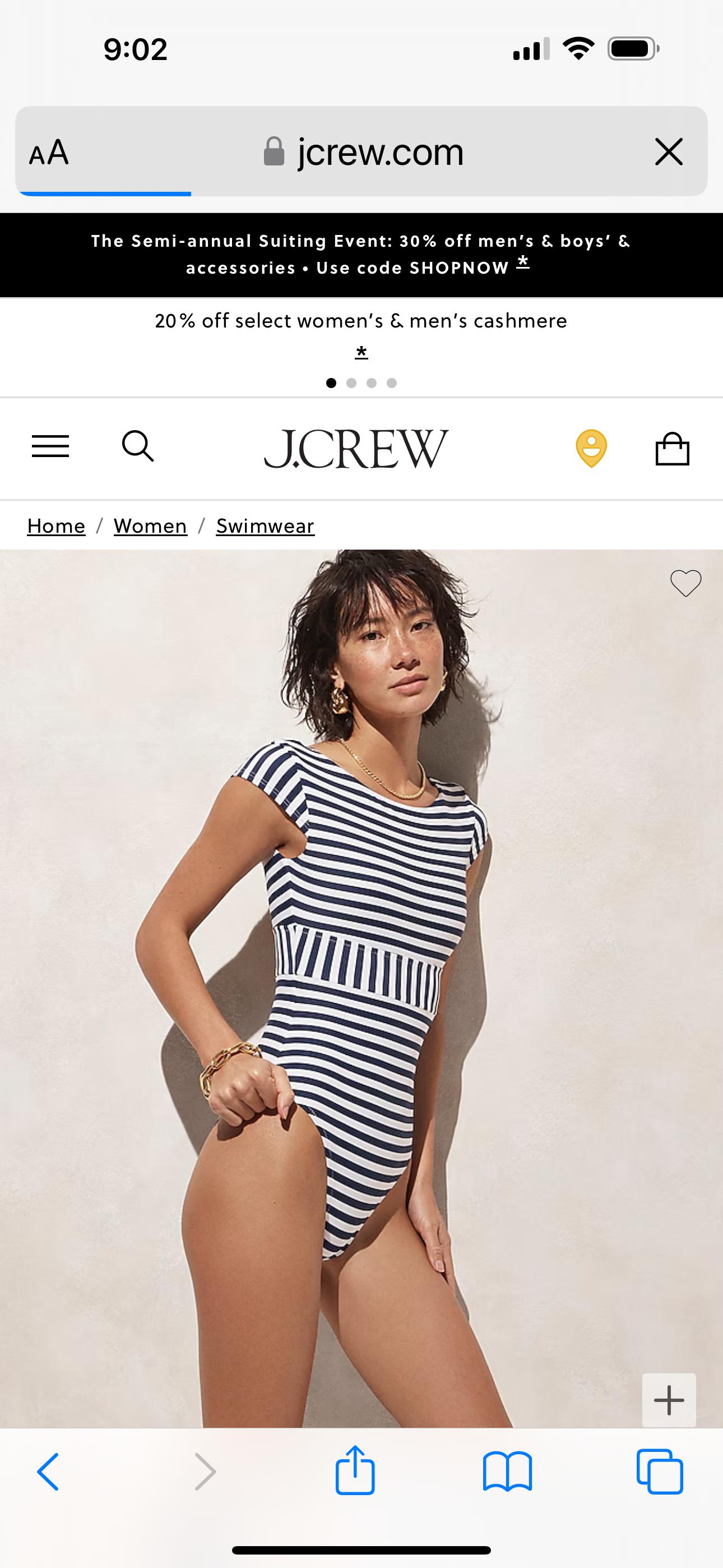Open the site search
Viewport: 723px width, 1568px height.
click(x=137, y=446)
